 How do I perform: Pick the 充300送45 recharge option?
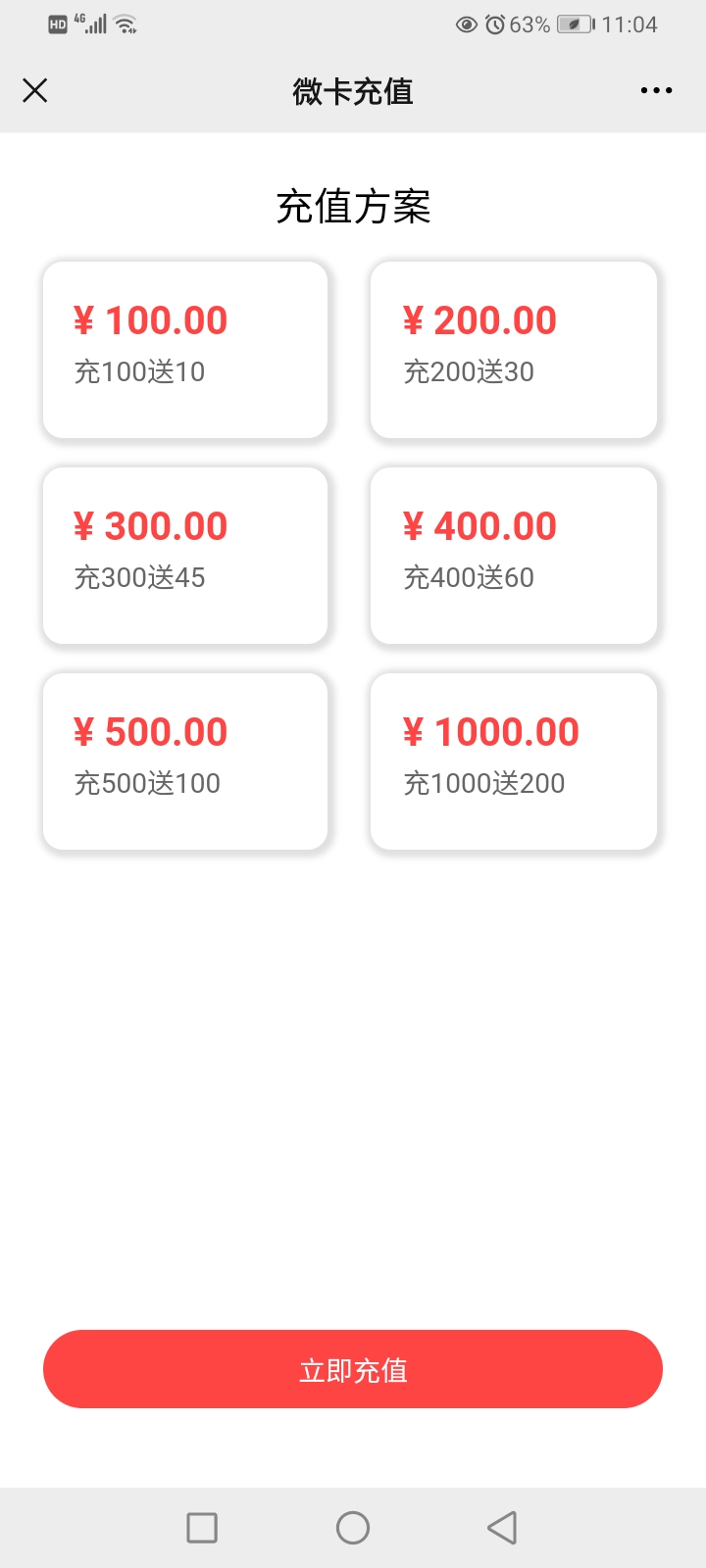185,556
